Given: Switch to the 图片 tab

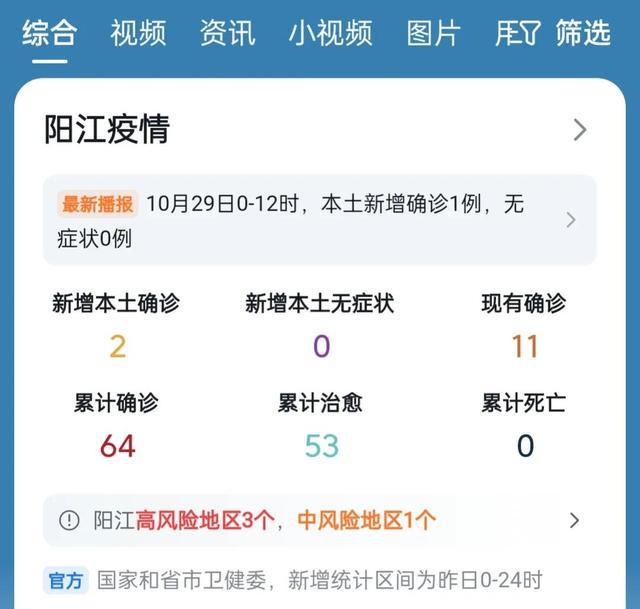Looking at the screenshot, I should click(x=434, y=33).
